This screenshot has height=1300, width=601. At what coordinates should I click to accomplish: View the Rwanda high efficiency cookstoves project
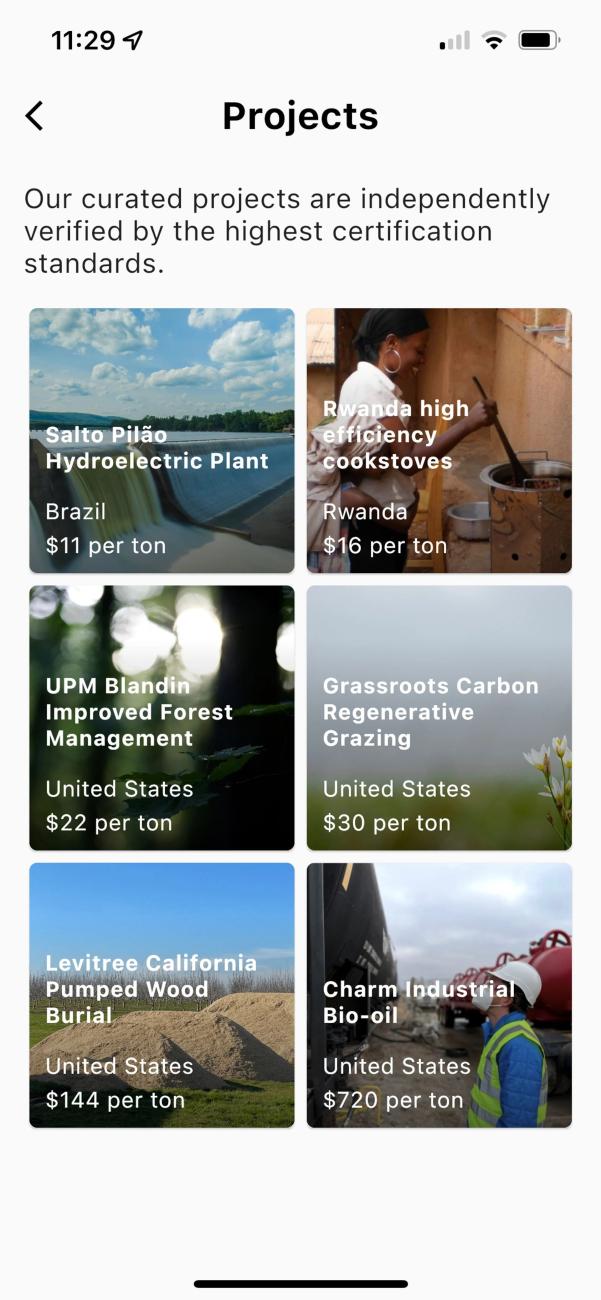point(439,441)
